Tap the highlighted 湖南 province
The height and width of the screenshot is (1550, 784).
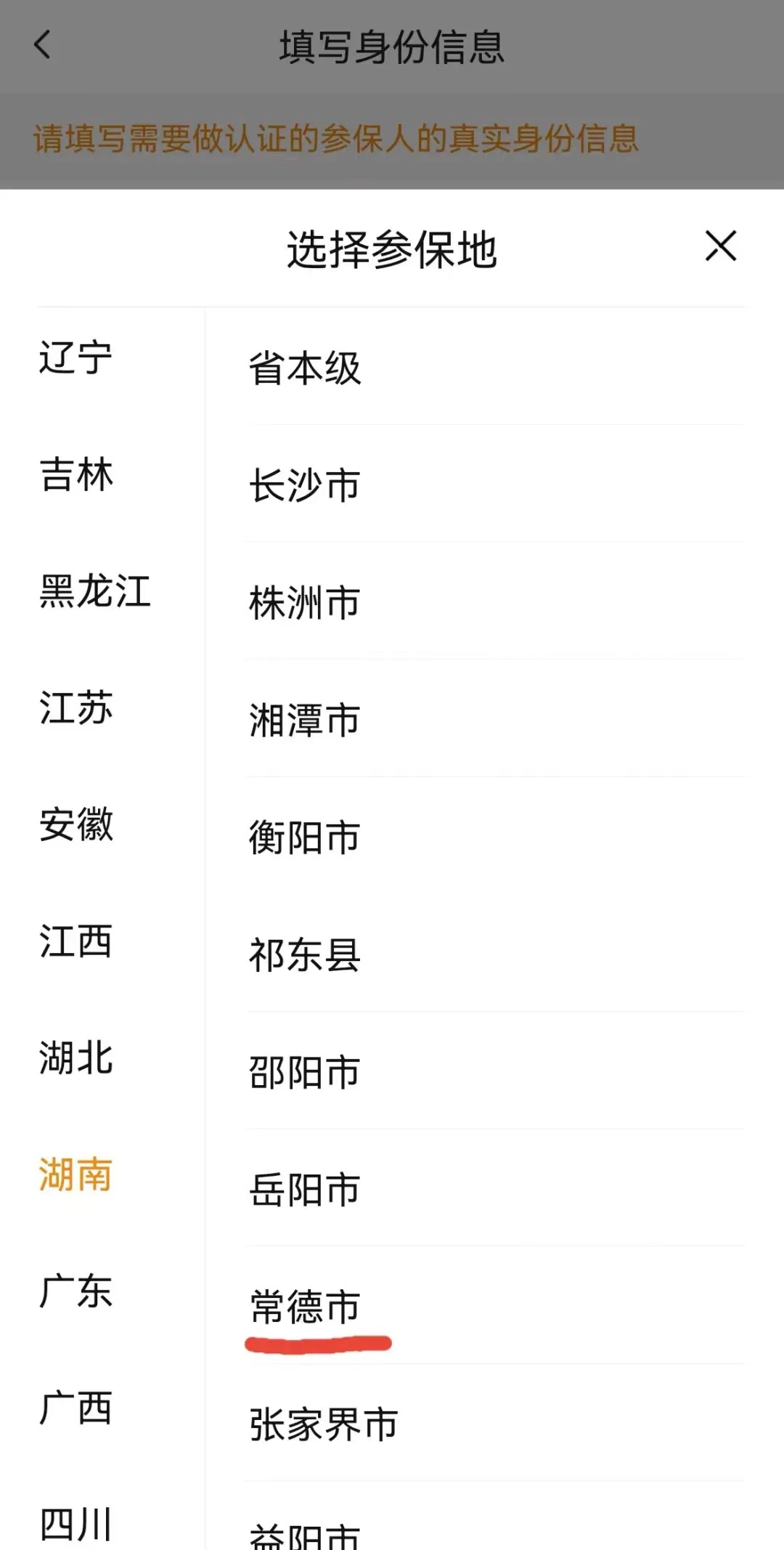[75, 1174]
